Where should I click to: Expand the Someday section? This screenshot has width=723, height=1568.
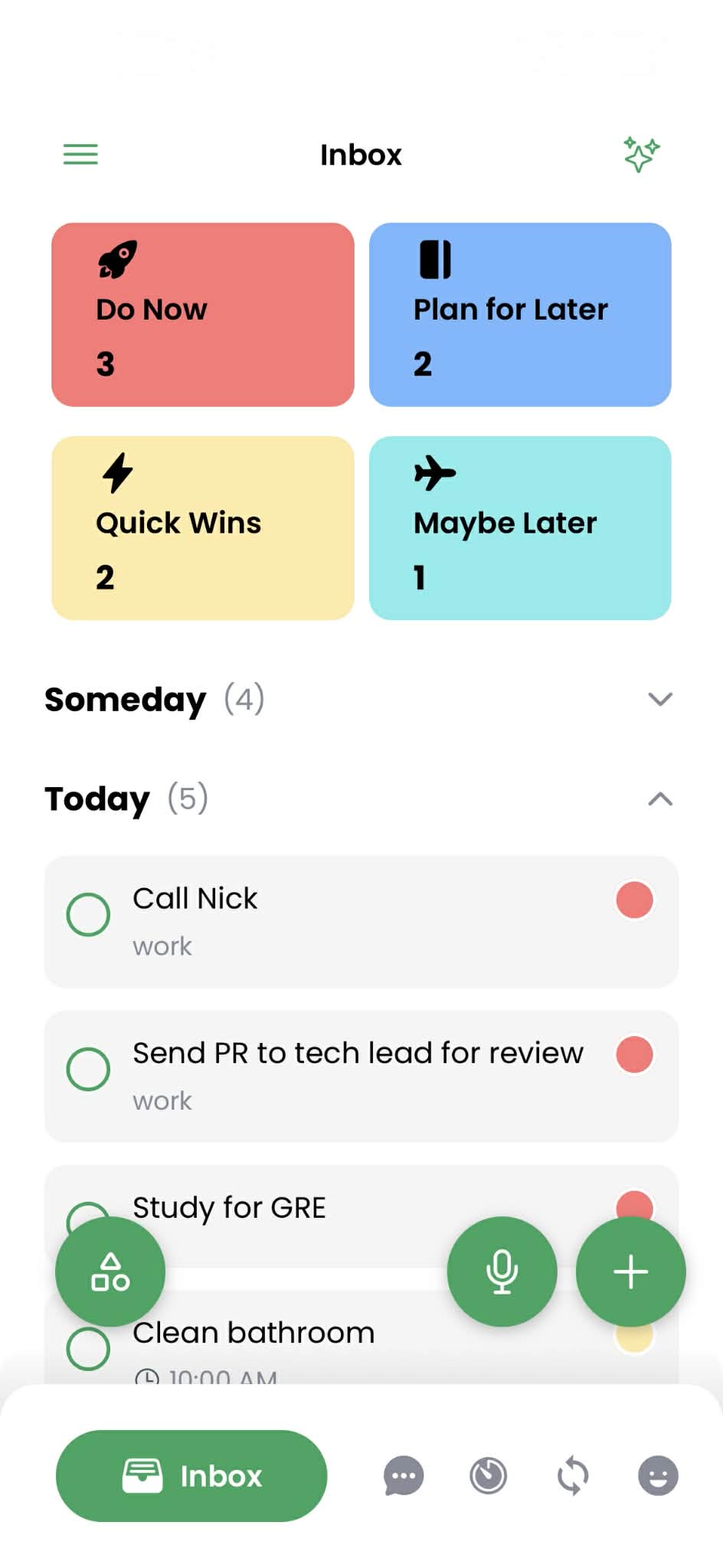(x=659, y=698)
